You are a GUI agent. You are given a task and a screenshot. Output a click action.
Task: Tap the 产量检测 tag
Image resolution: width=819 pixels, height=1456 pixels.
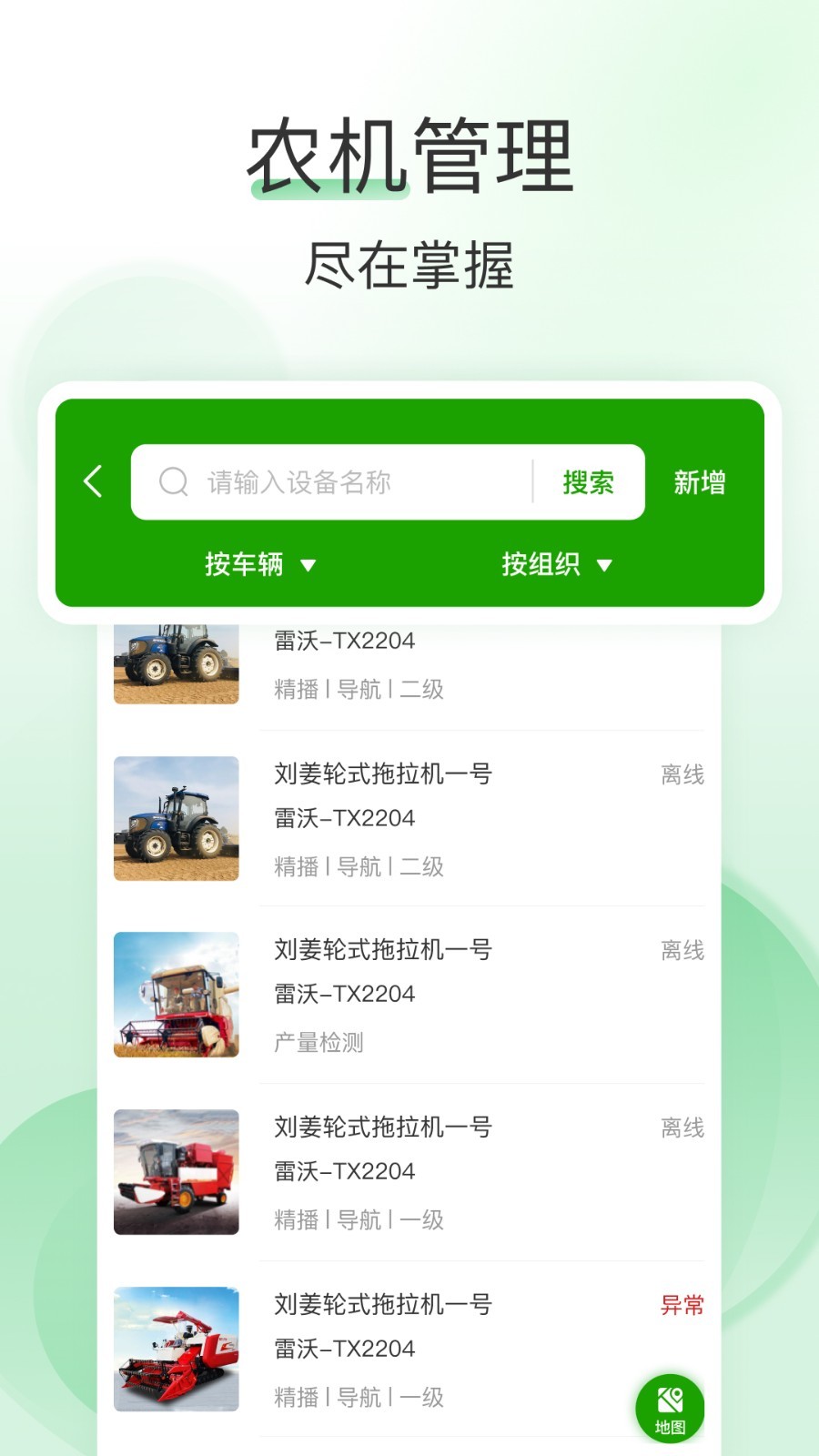317,1044
